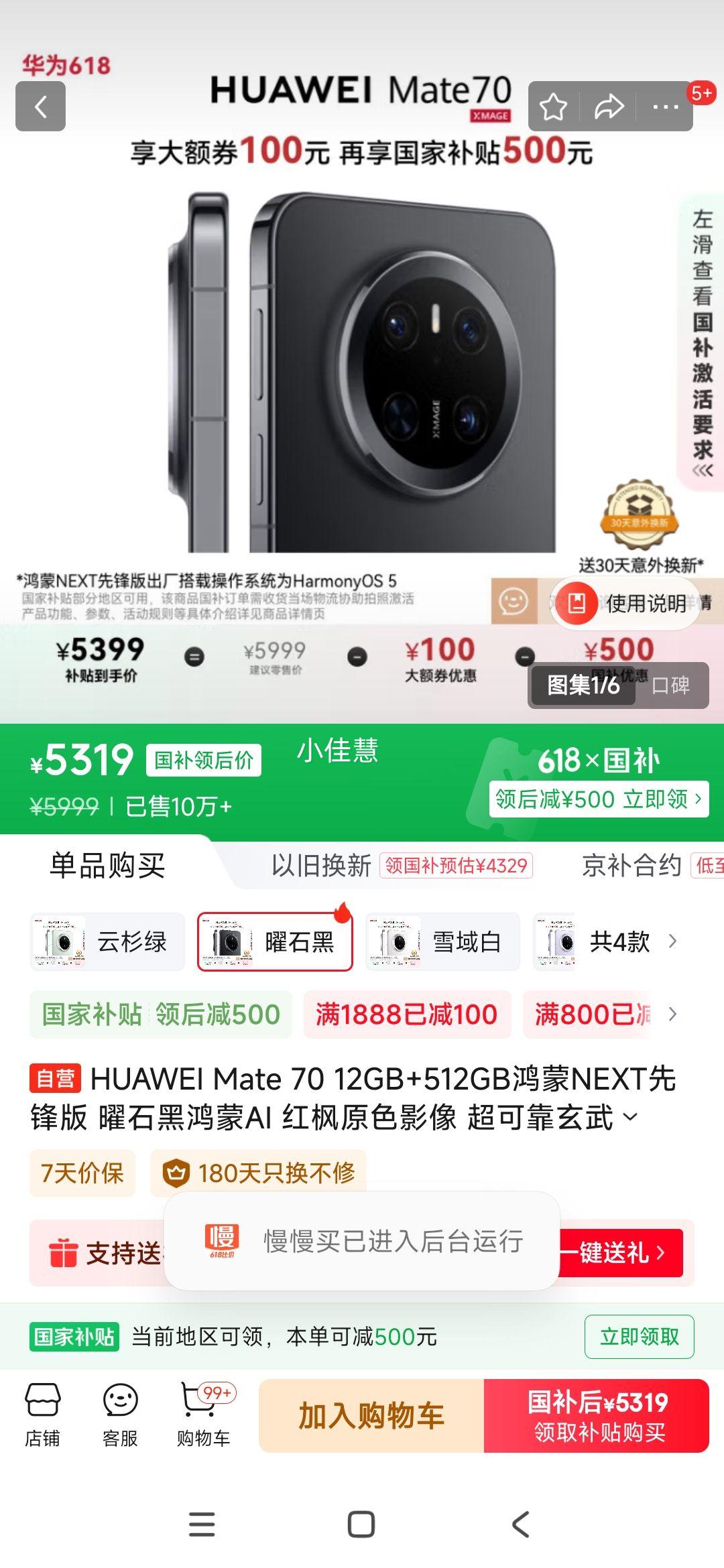The height and width of the screenshot is (1568, 724).
Task: Switch to the 京补合约 tab
Action: [631, 866]
